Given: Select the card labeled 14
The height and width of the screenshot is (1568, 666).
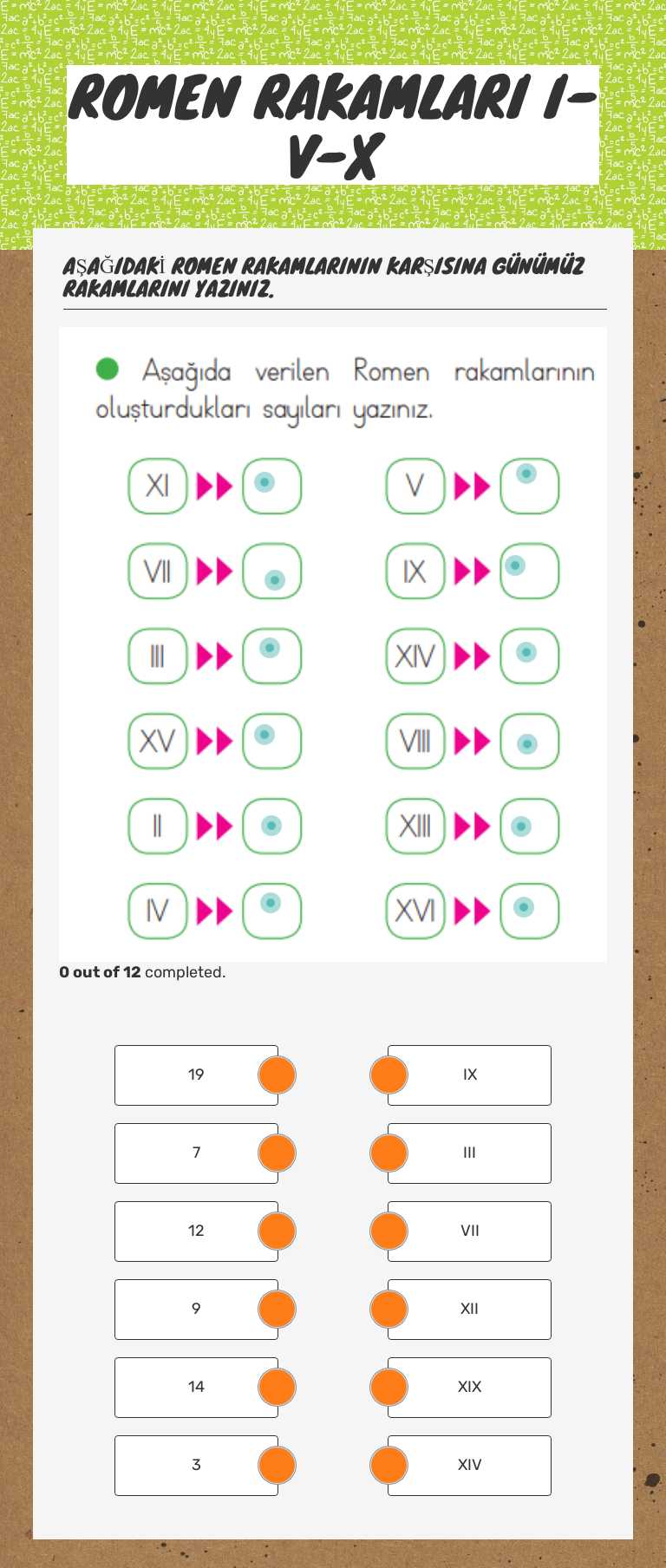Looking at the screenshot, I should [x=196, y=1387].
